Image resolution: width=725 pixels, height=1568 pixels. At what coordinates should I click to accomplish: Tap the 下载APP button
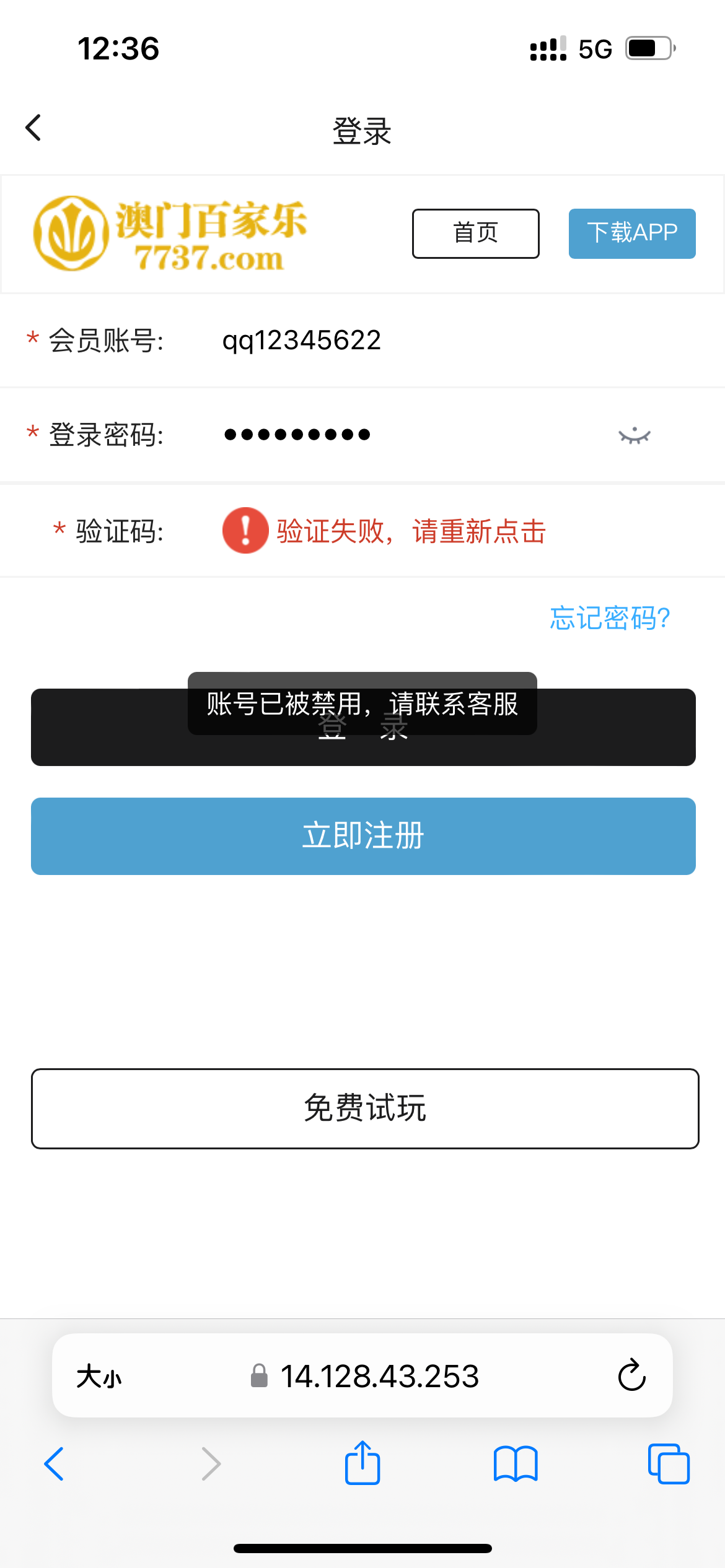(631, 233)
